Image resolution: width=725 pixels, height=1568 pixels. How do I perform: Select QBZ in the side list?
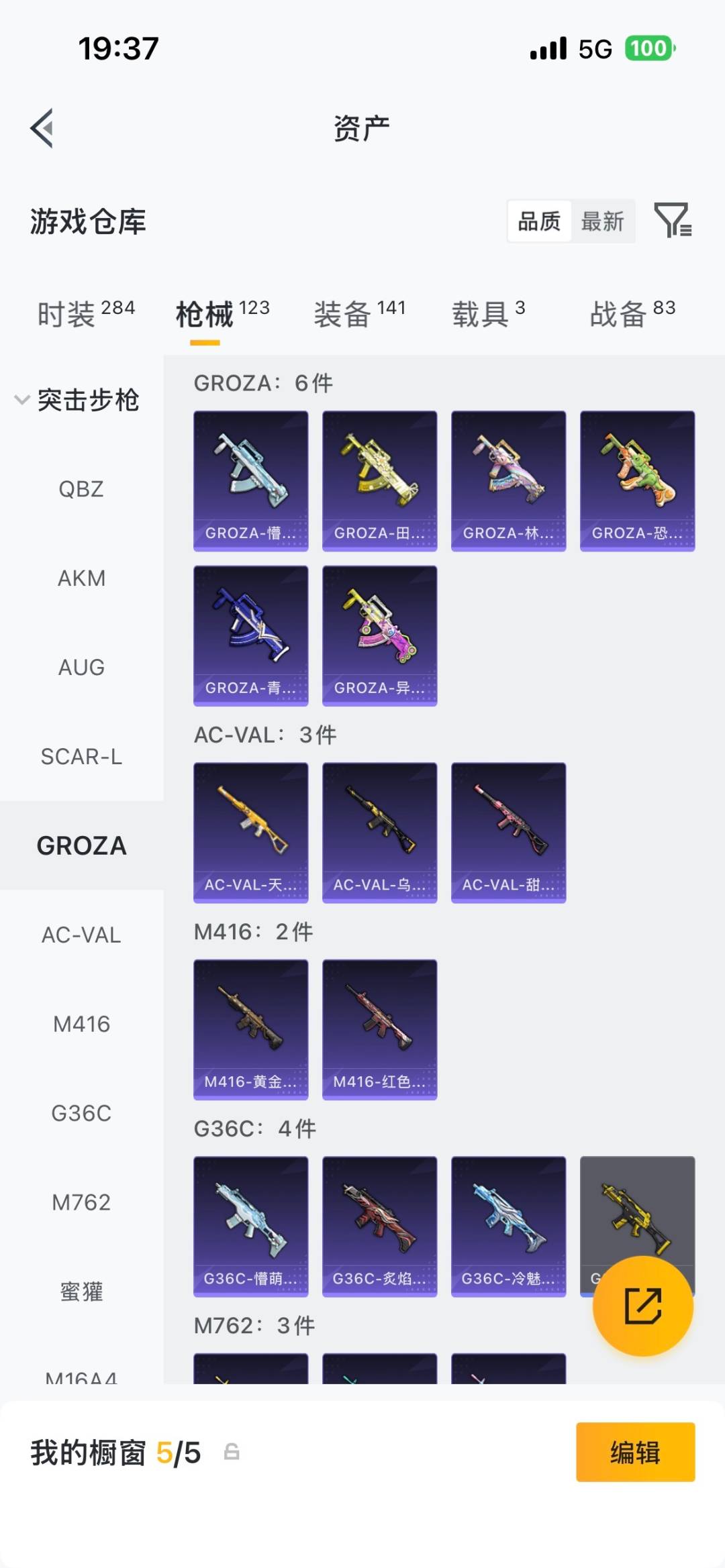(81, 489)
